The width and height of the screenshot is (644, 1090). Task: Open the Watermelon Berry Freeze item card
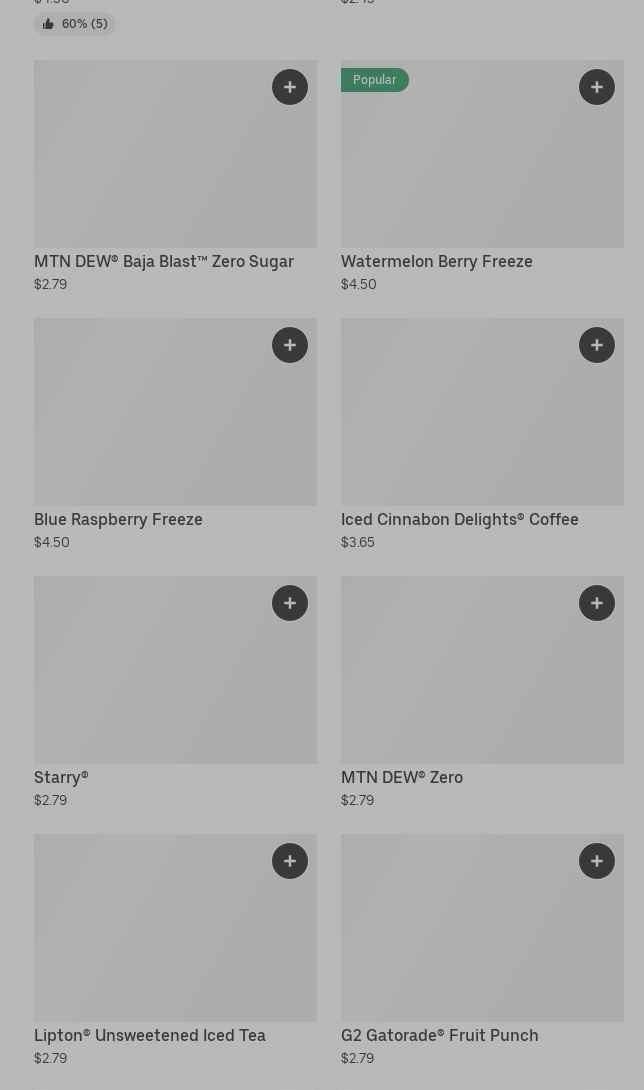(482, 177)
